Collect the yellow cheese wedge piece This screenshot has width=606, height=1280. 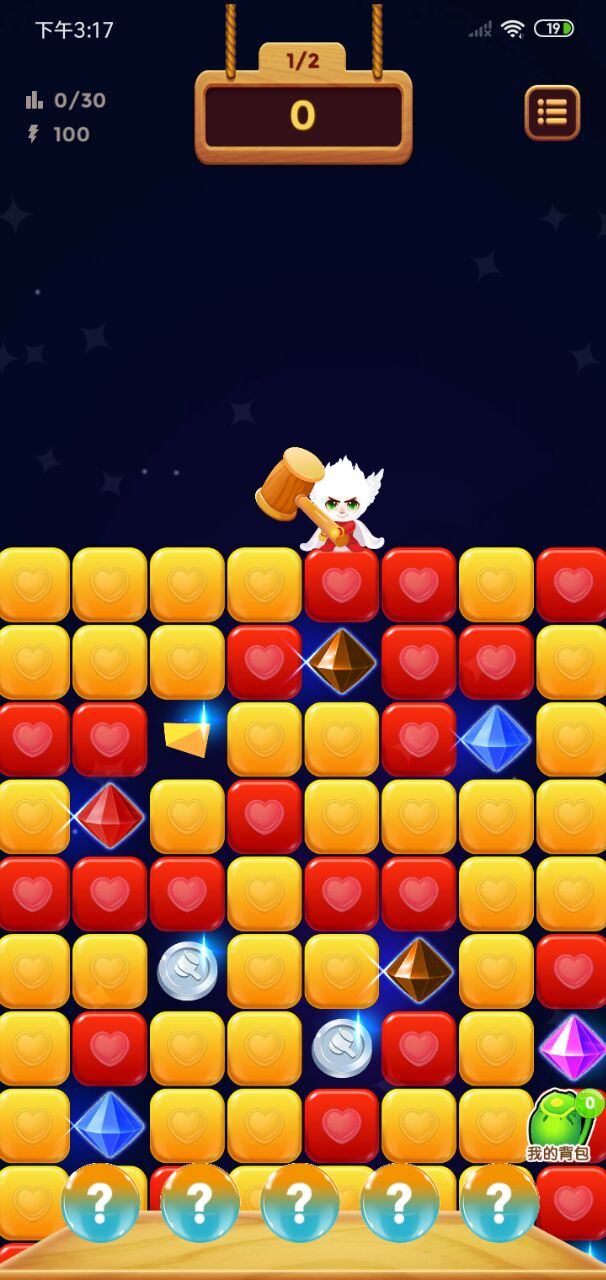(x=187, y=738)
